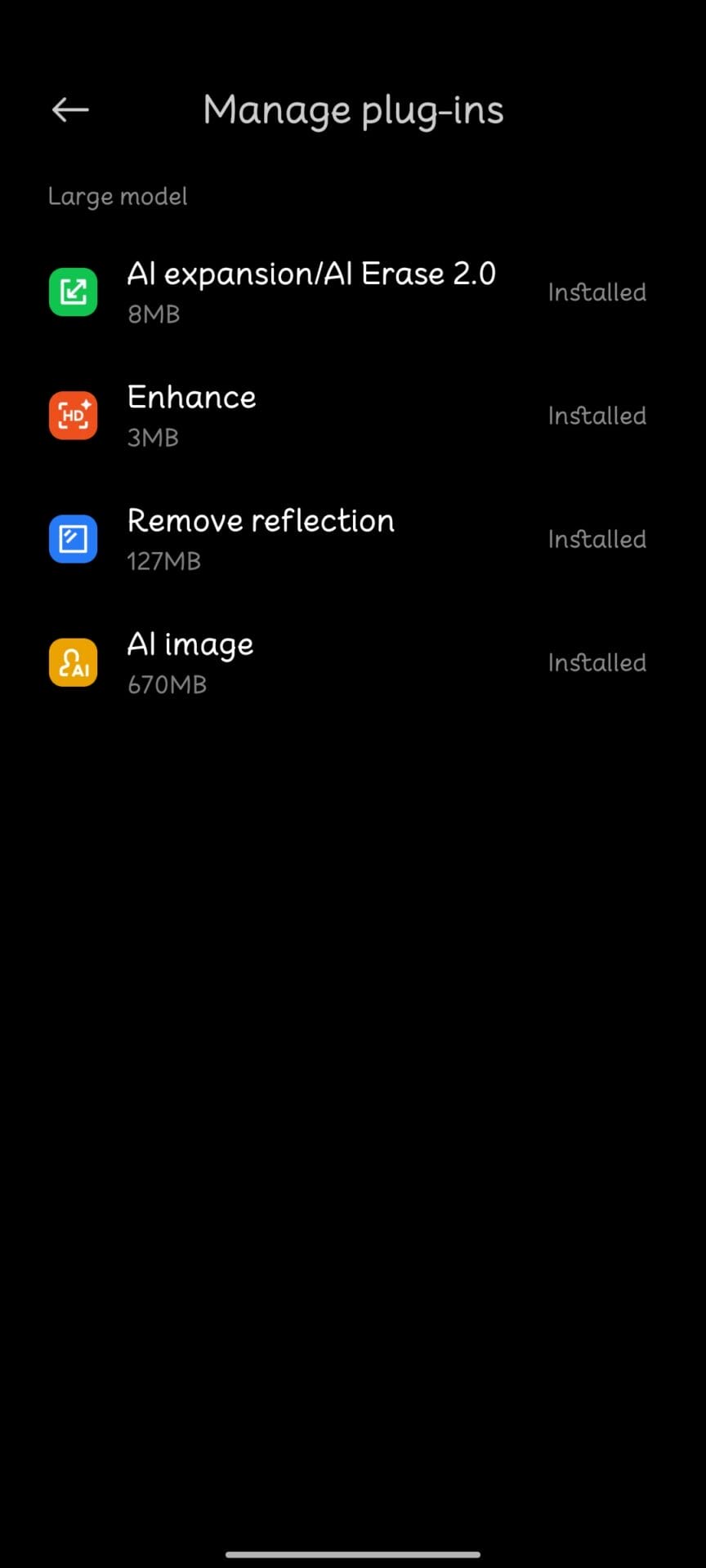Tap the AI image plug-in row

click(x=353, y=662)
